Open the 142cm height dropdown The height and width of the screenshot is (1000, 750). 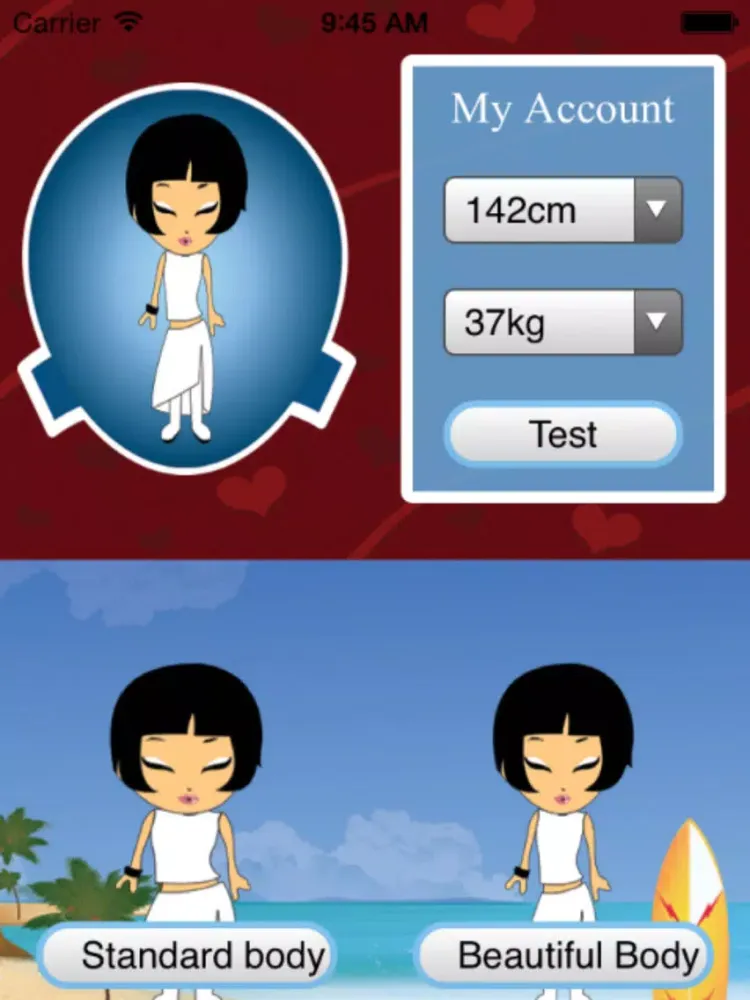click(x=563, y=210)
